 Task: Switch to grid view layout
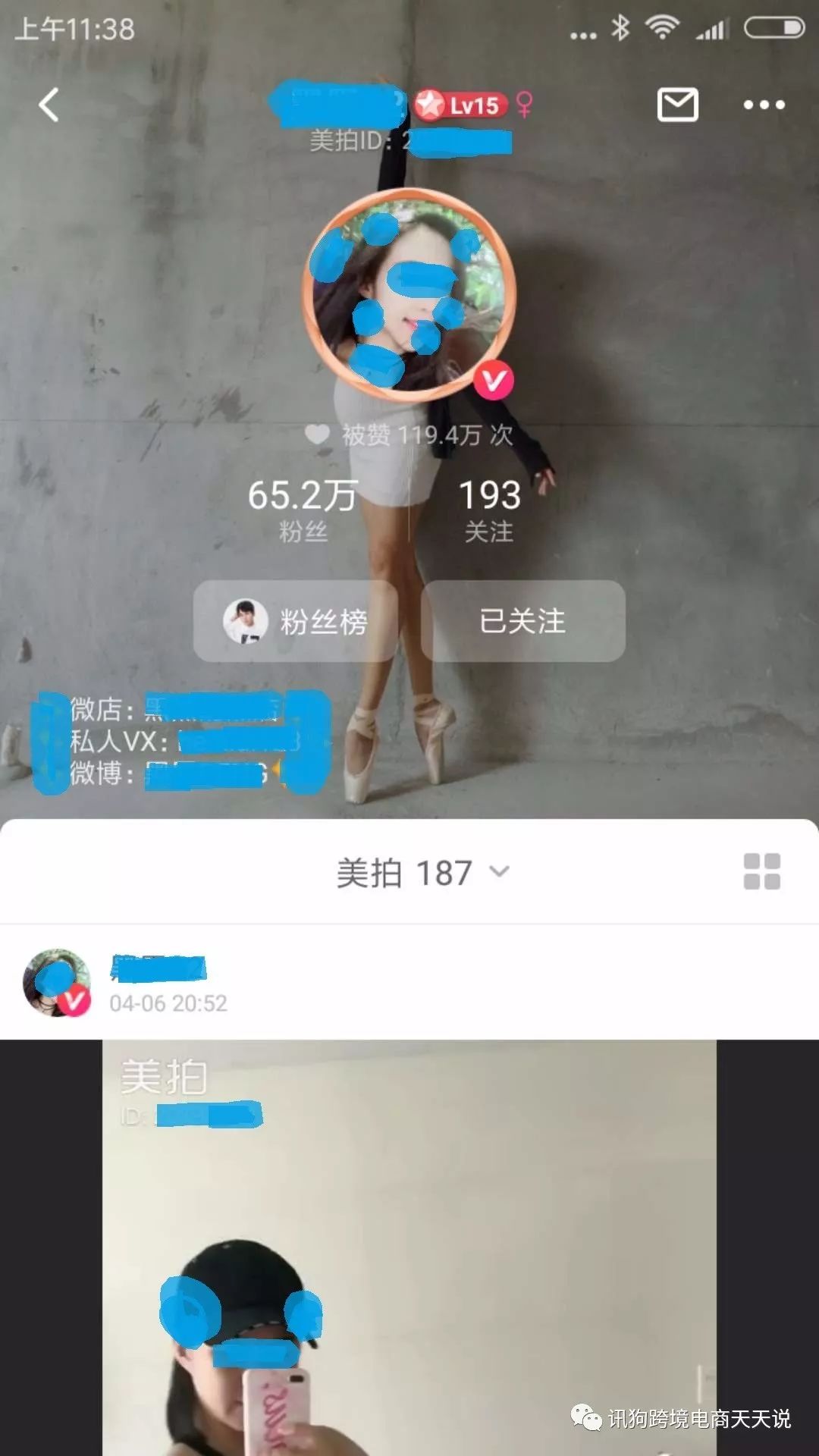pyautogui.click(x=761, y=871)
